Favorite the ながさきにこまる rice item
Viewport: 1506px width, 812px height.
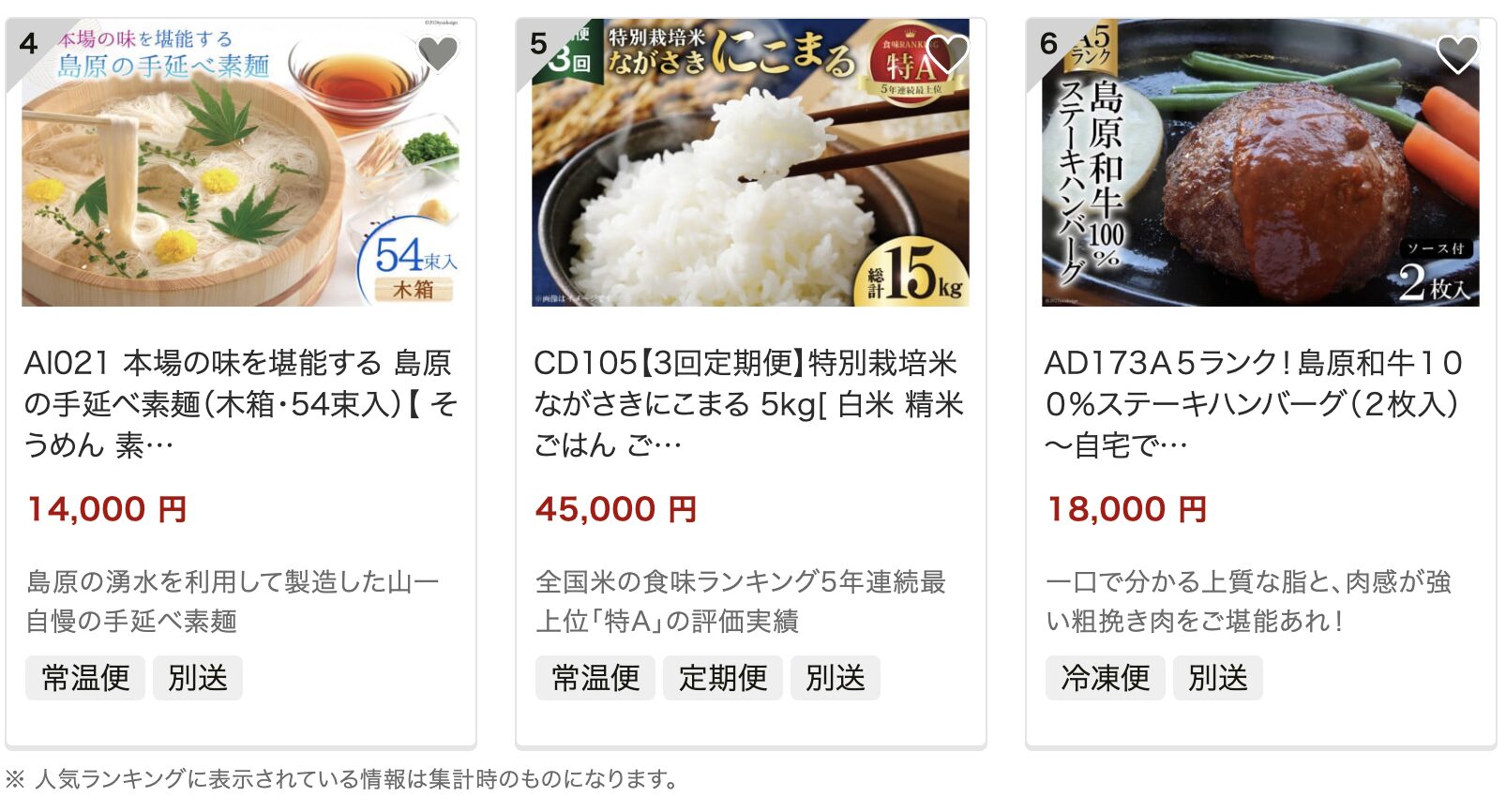pyautogui.click(x=947, y=54)
